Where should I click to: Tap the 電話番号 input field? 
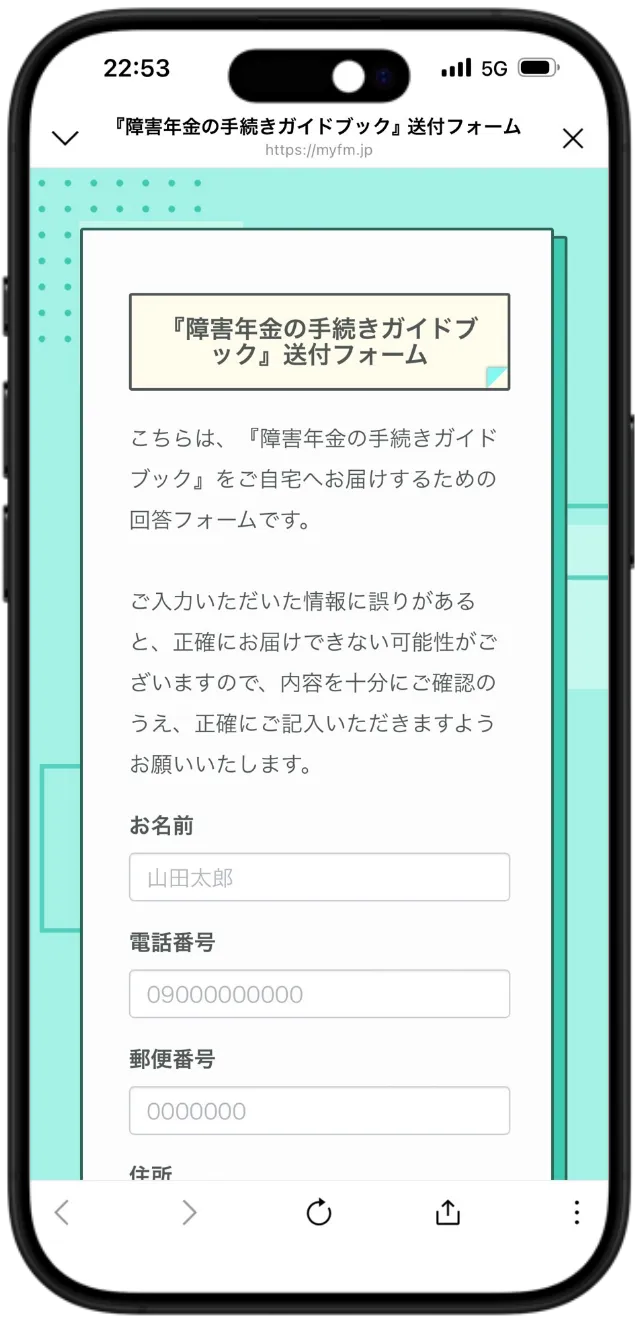319,994
